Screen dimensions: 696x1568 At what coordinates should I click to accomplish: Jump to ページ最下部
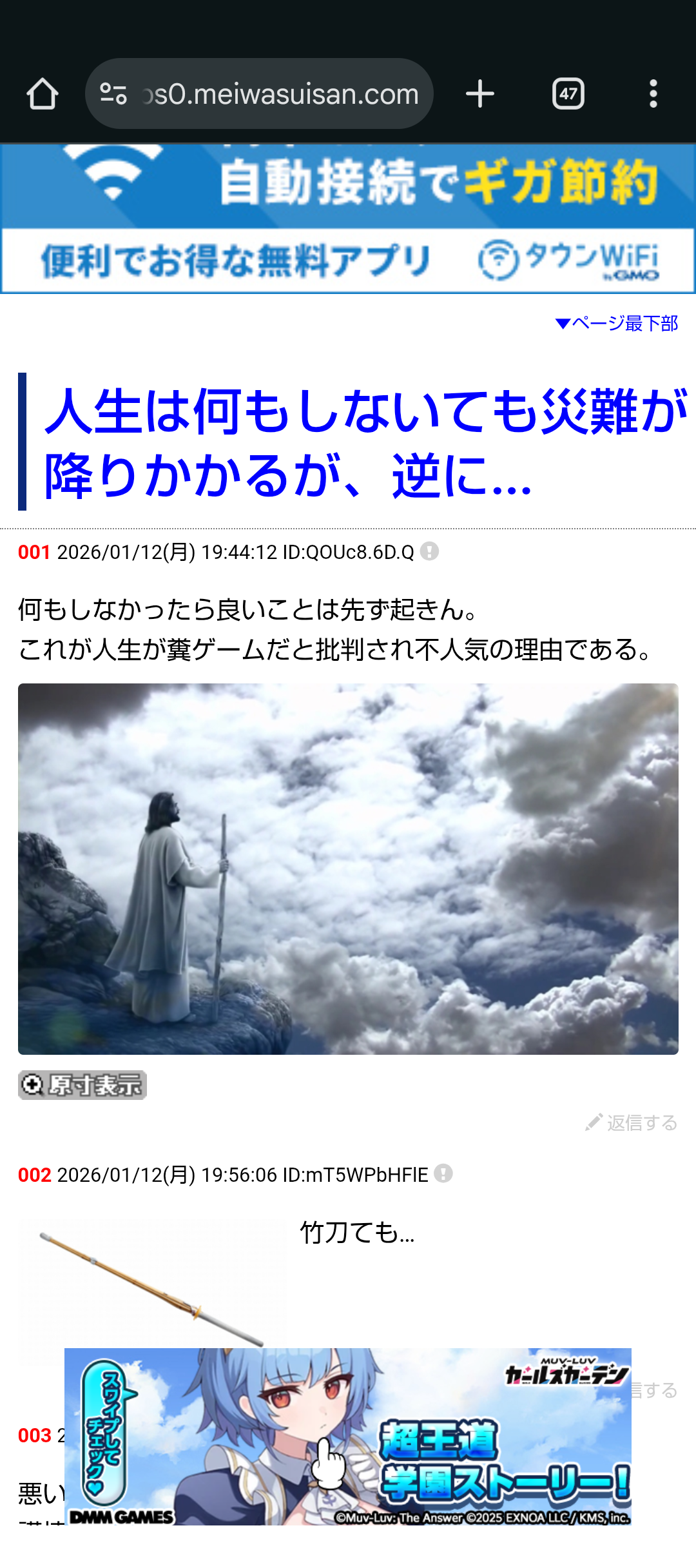617,323
